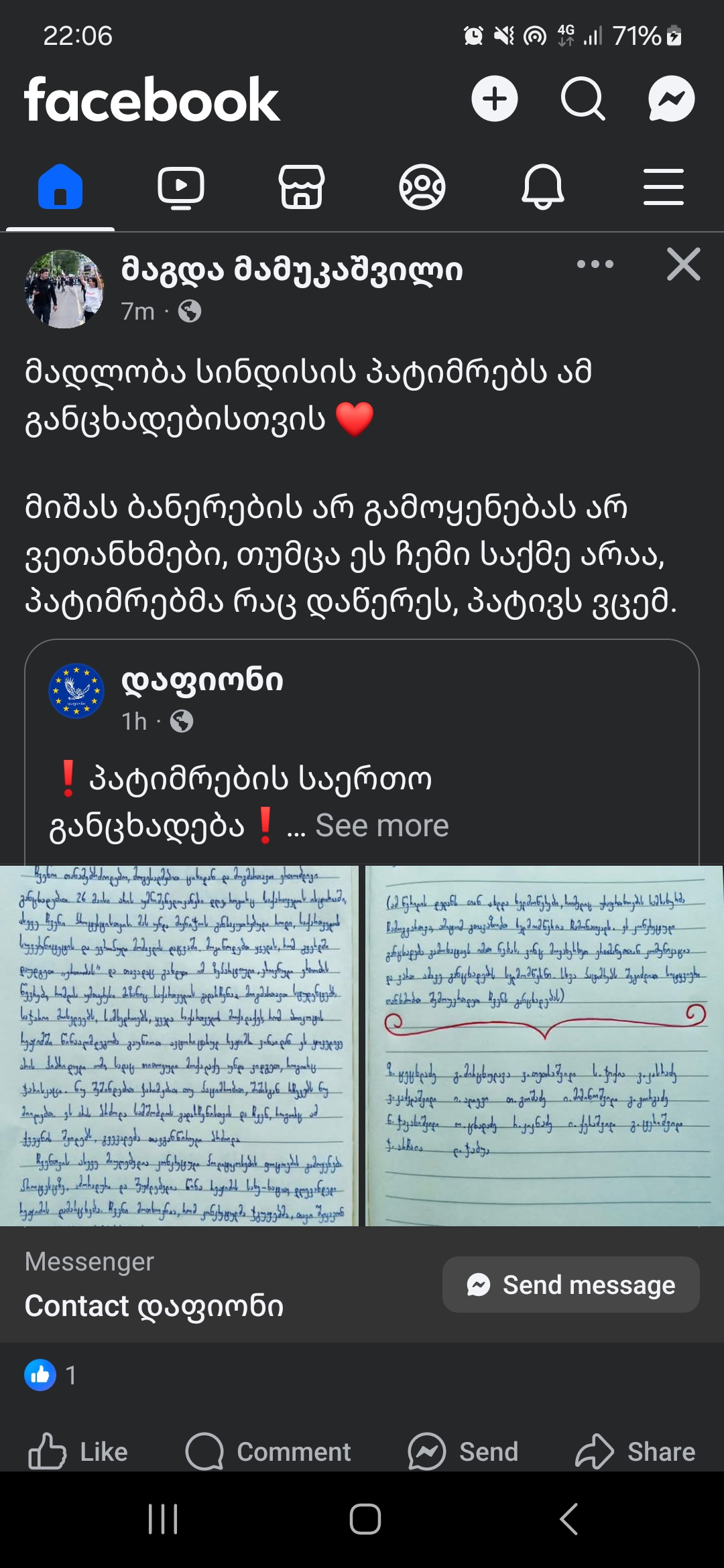The width and height of the screenshot is (724, 1568).
Task: Comment on this post
Action: coord(268,1451)
